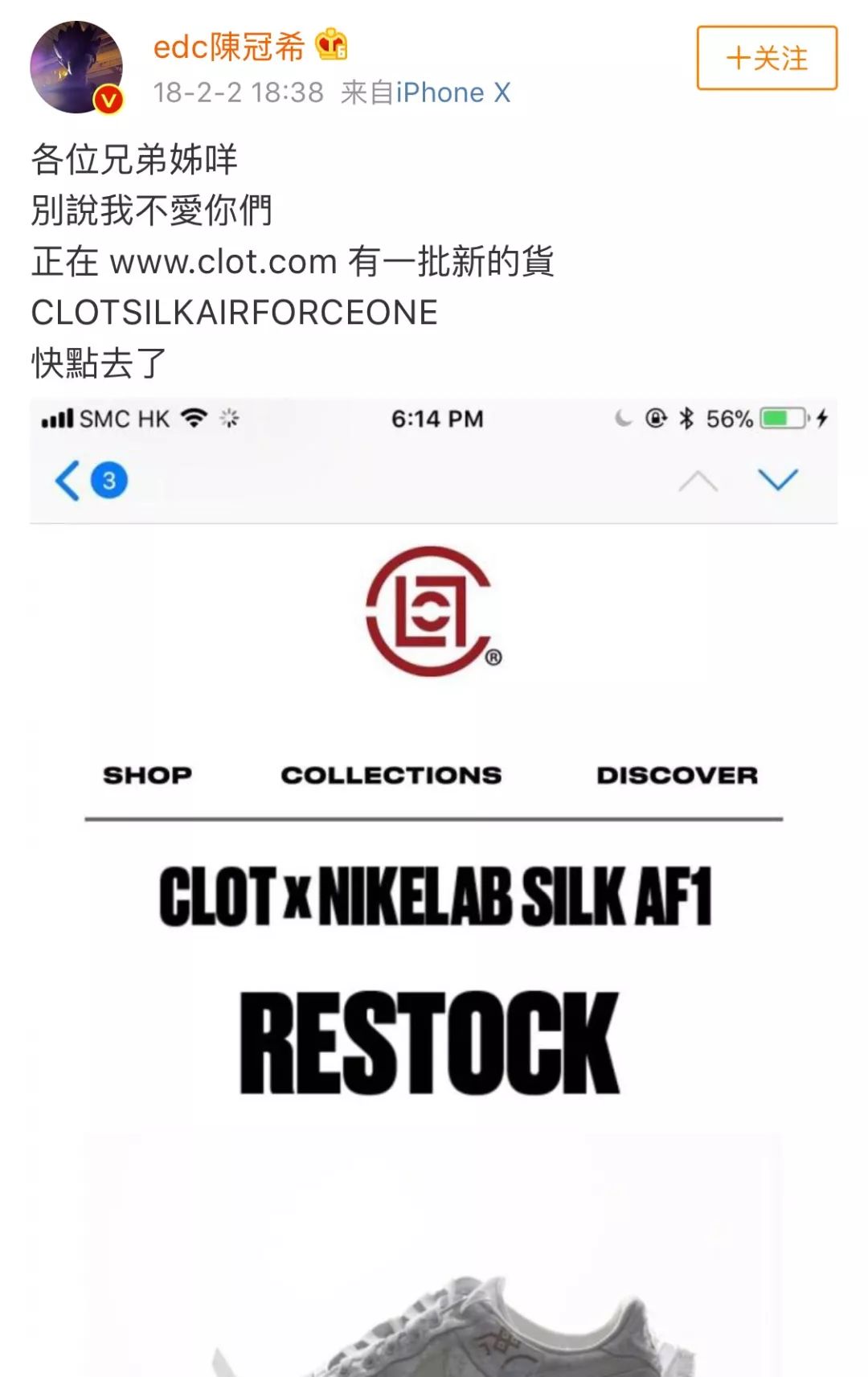Viewport: 868px width, 1377px height.
Task: Open the edc陳冠希 username link
Action: click(x=229, y=47)
